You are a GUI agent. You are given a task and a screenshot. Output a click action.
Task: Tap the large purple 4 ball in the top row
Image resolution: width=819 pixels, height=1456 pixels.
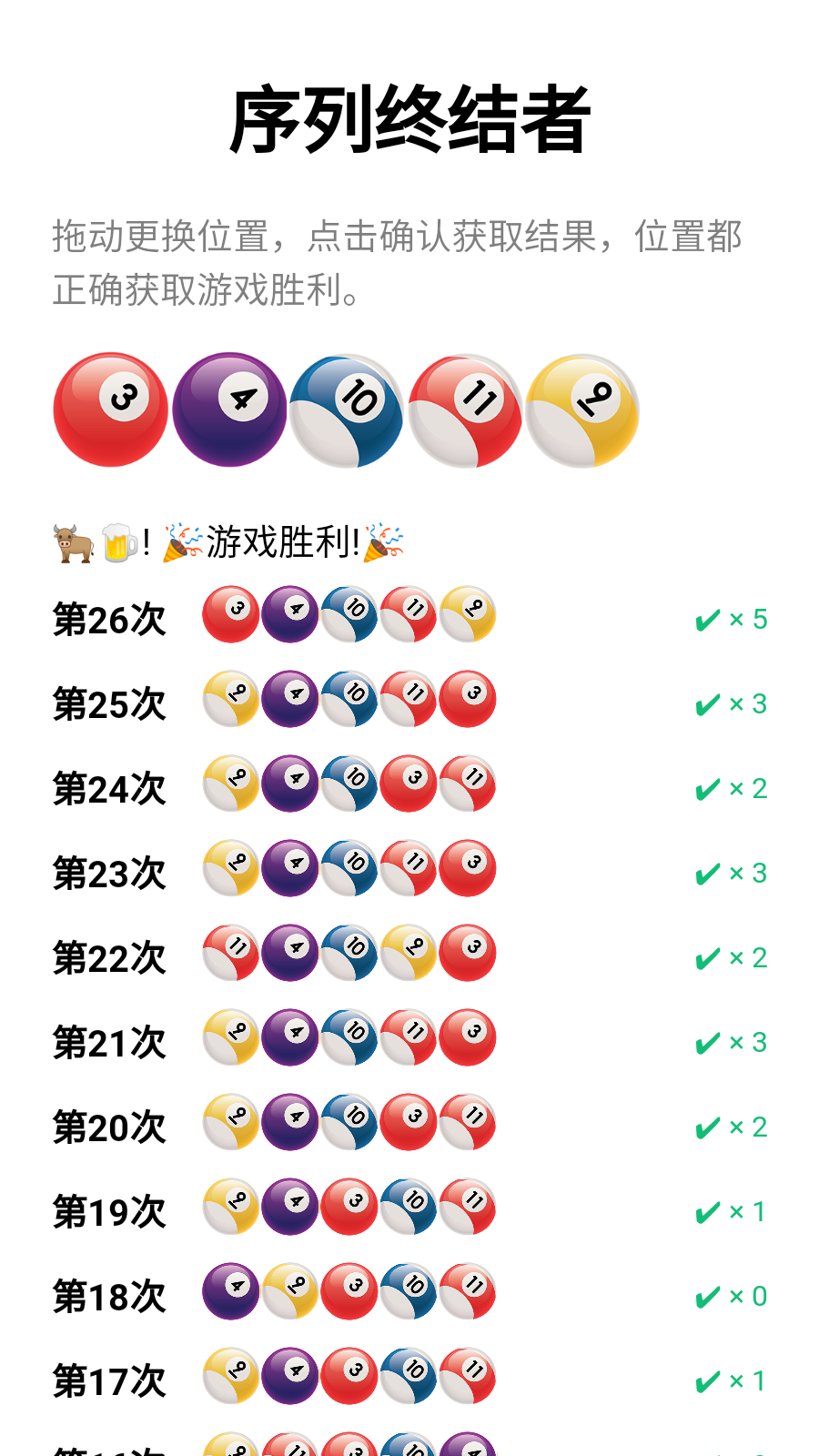(229, 409)
